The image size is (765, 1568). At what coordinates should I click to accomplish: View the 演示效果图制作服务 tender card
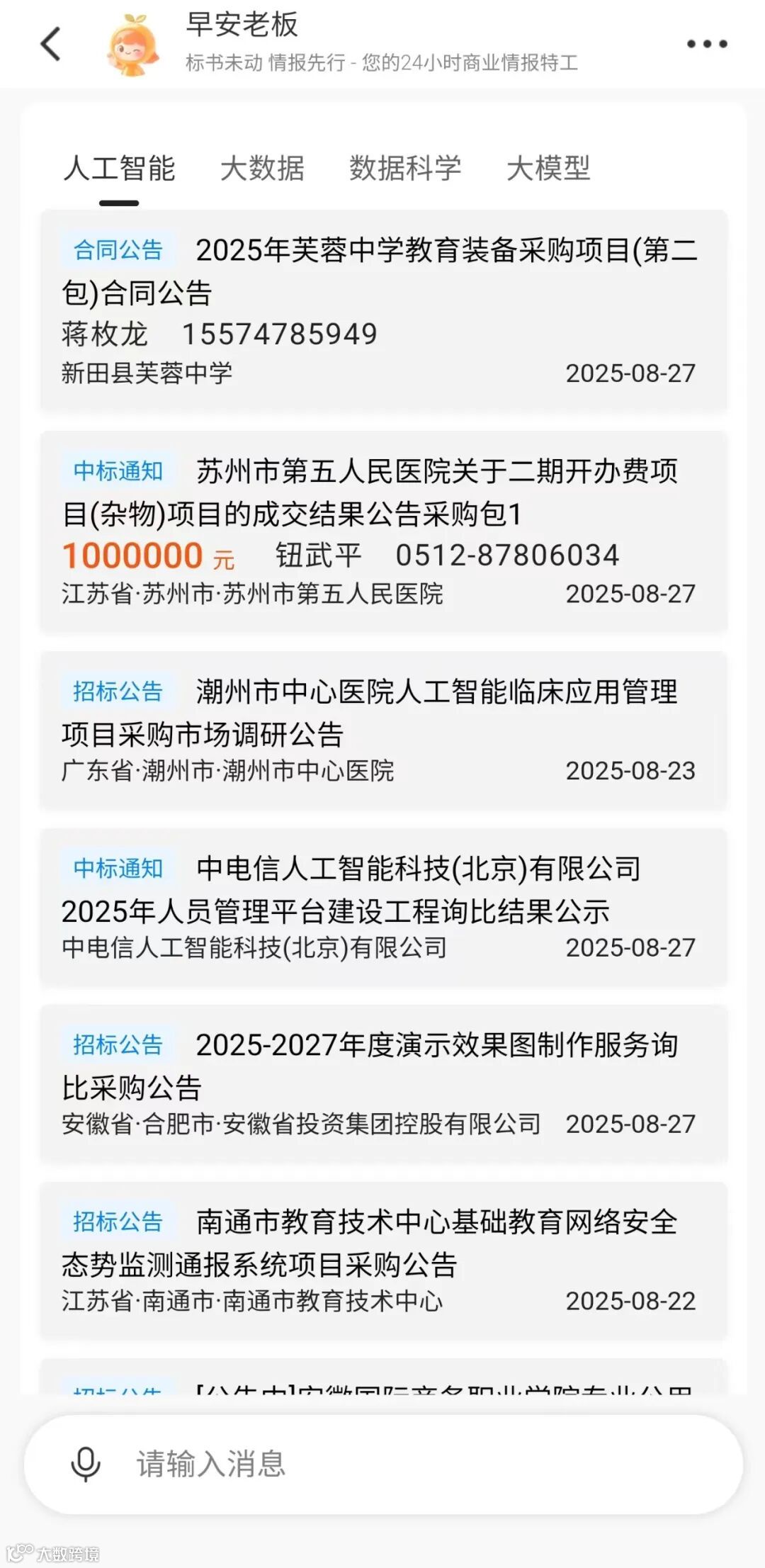[383, 1083]
